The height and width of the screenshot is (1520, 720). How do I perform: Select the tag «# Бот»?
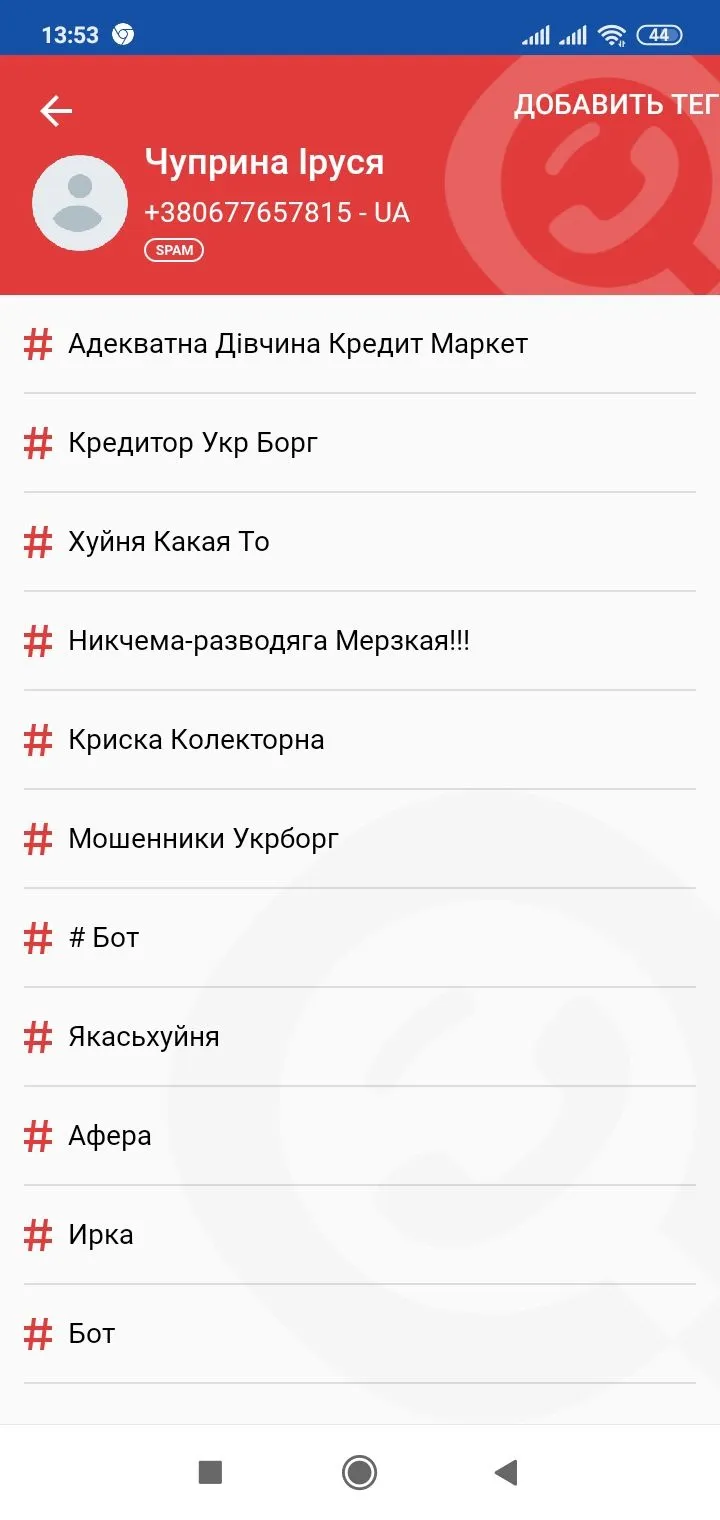(102, 937)
